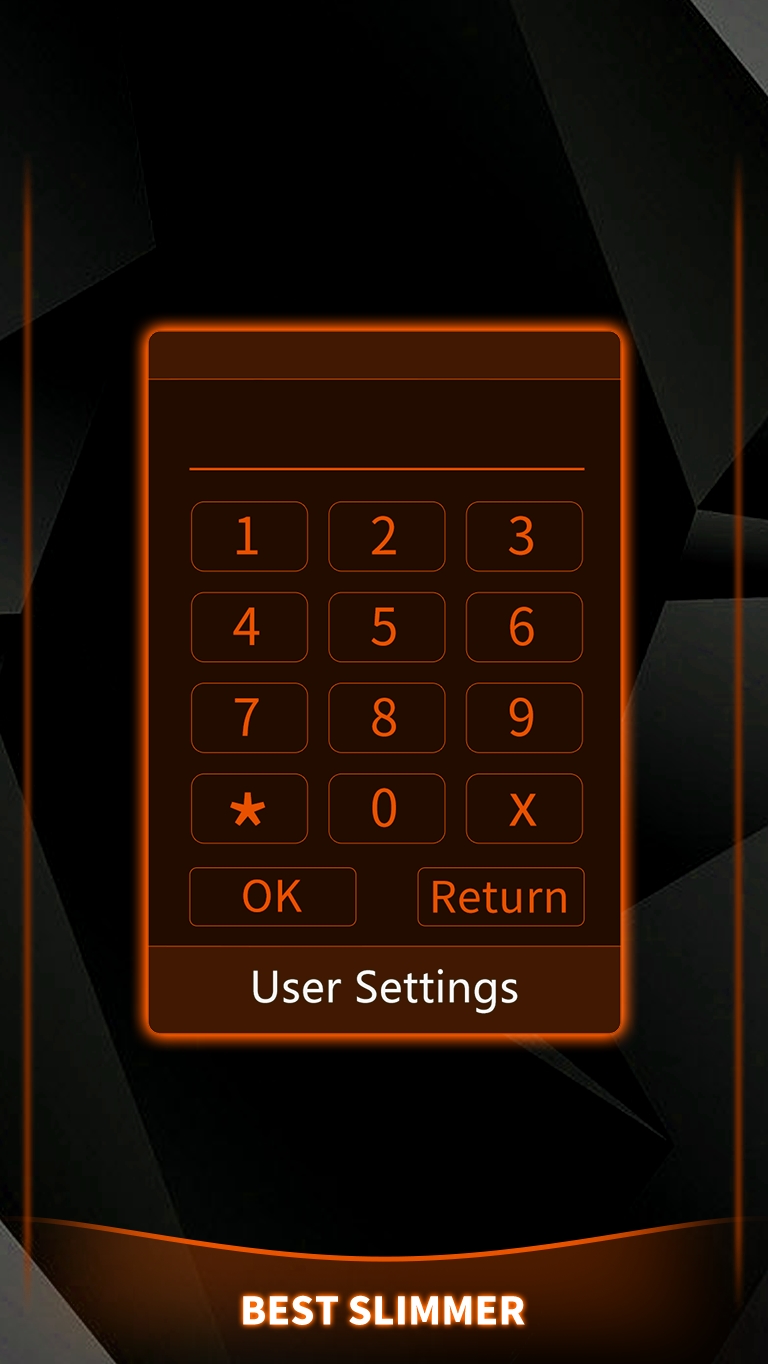Delete the entry with the X key
Screen dimensions: 768x1364
click(x=524, y=808)
